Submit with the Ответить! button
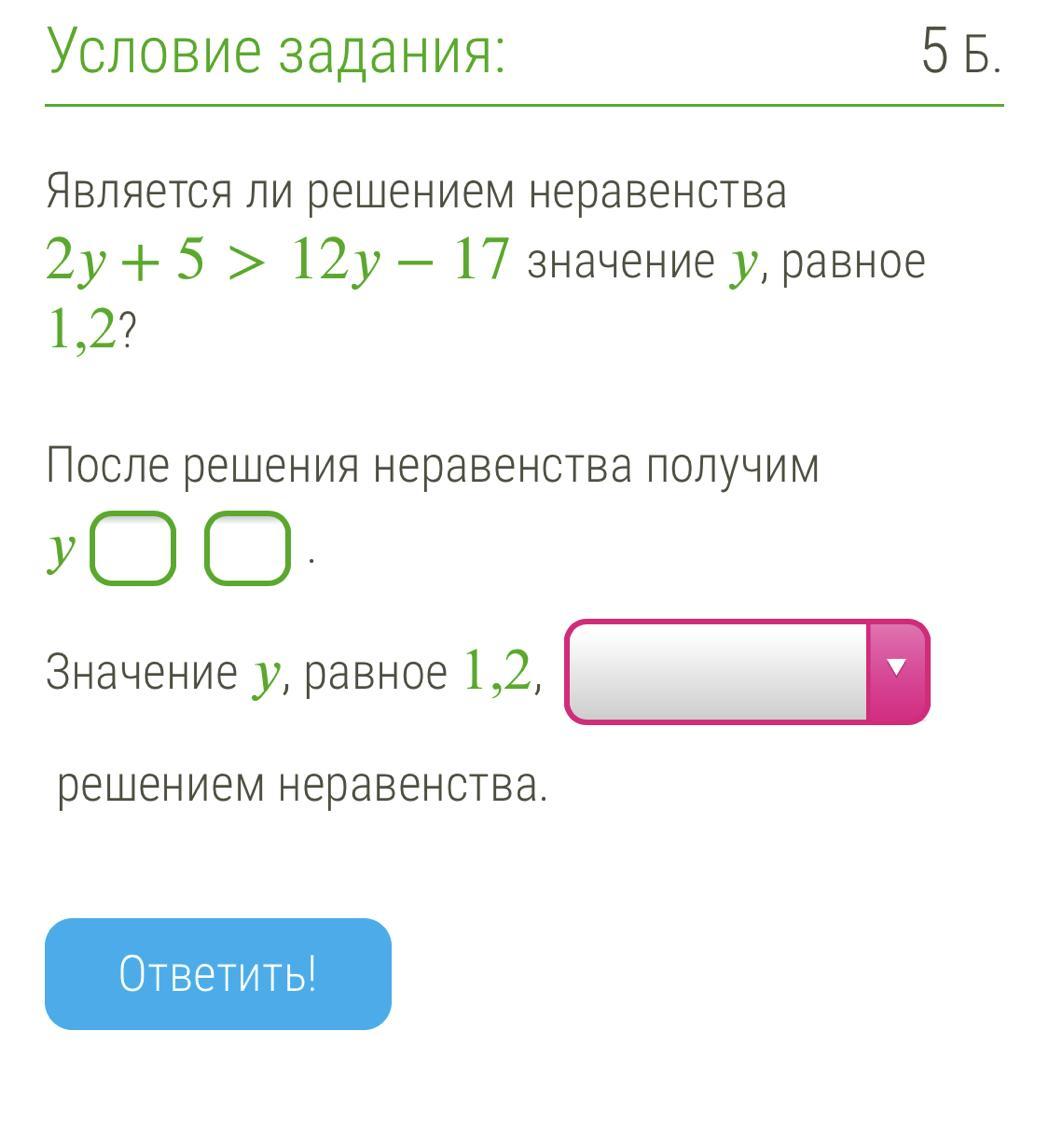1049x1126 pixels. pyautogui.click(x=218, y=973)
